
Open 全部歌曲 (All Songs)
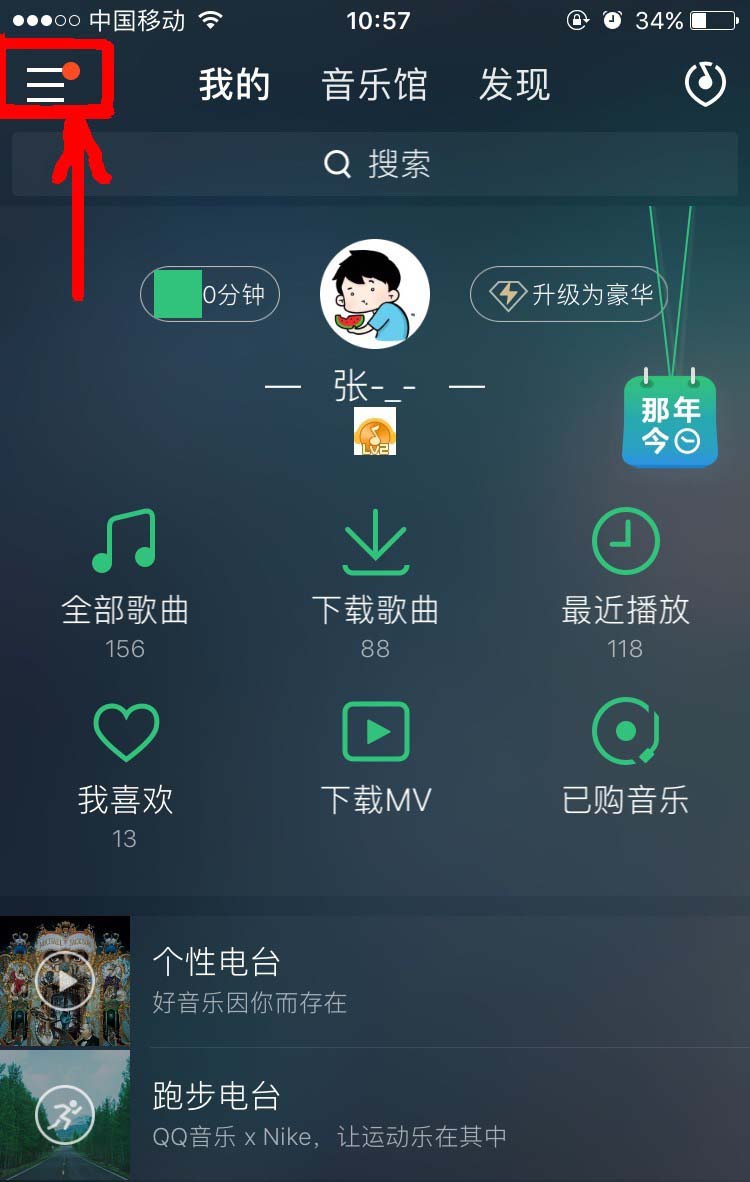pos(123,570)
